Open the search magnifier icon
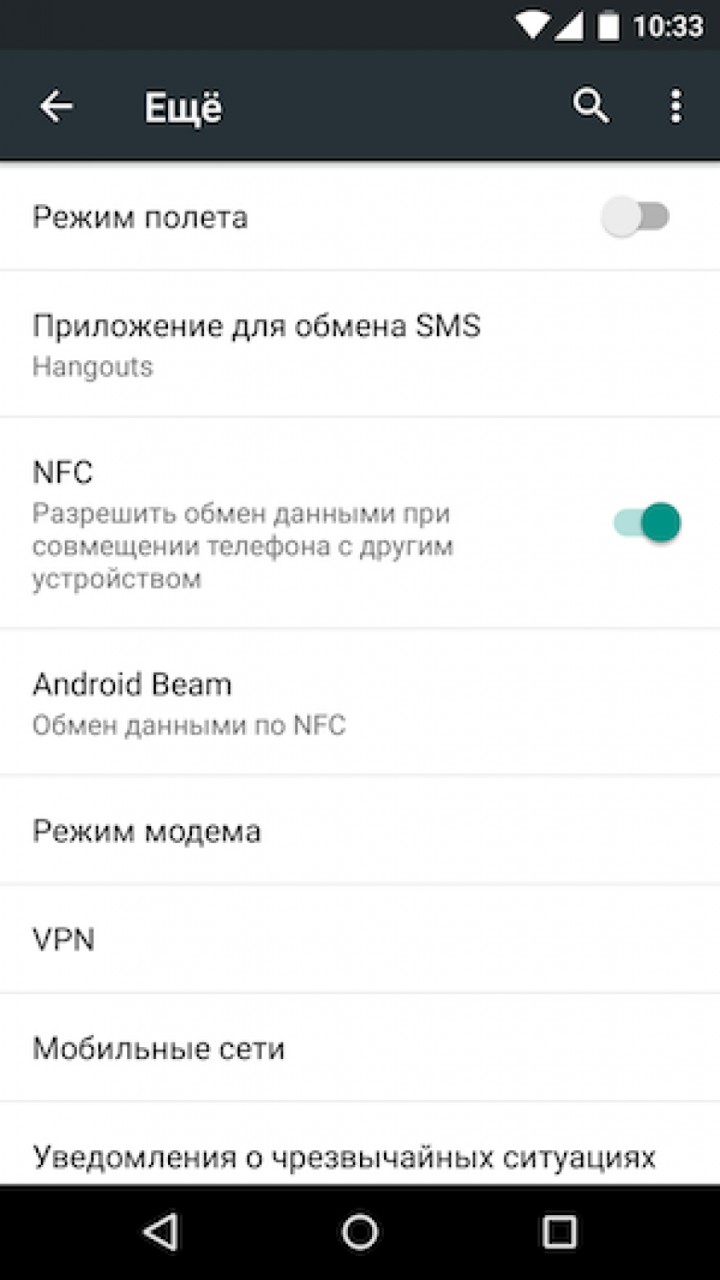Viewport: 720px width, 1280px height. click(x=591, y=106)
